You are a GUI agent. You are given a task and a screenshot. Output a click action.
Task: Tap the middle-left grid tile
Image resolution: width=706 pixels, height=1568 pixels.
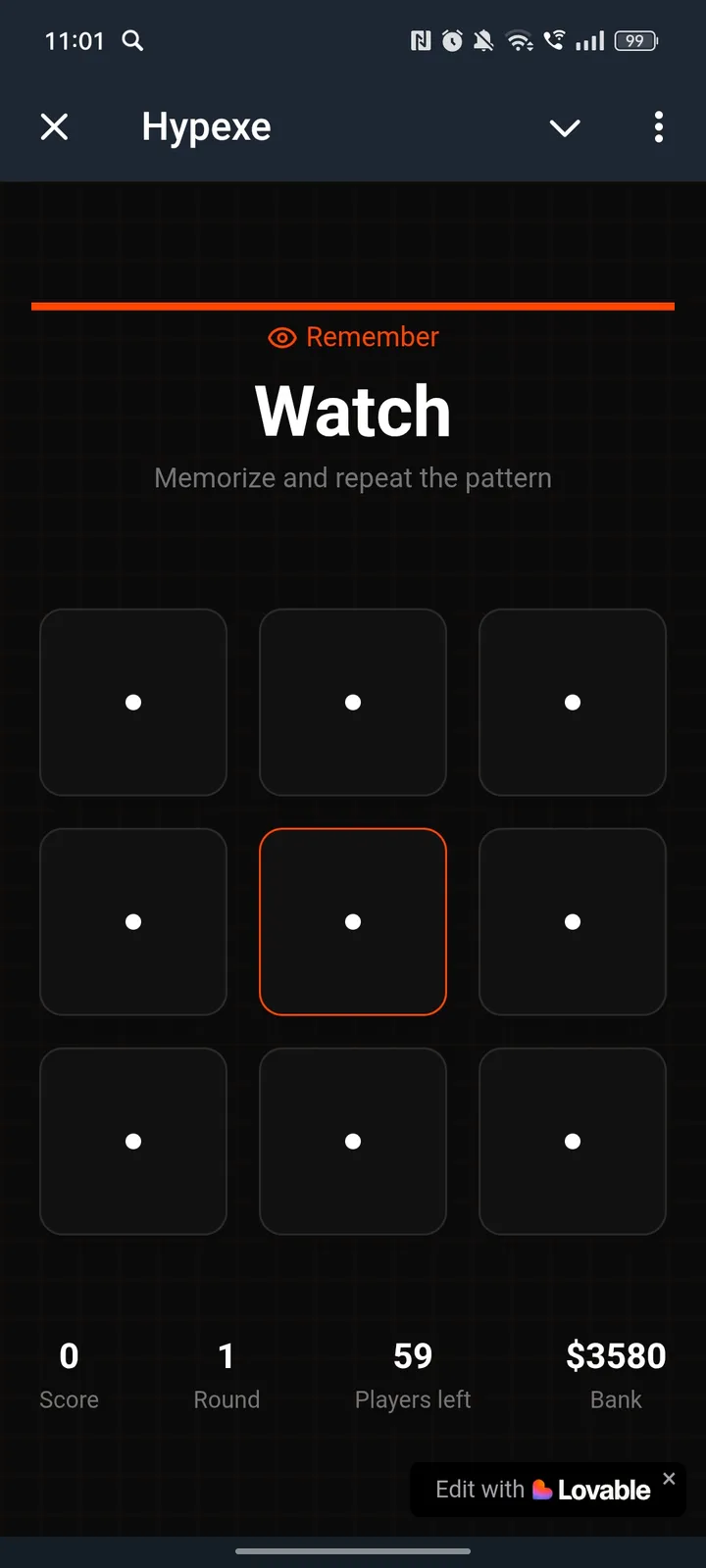(x=133, y=921)
